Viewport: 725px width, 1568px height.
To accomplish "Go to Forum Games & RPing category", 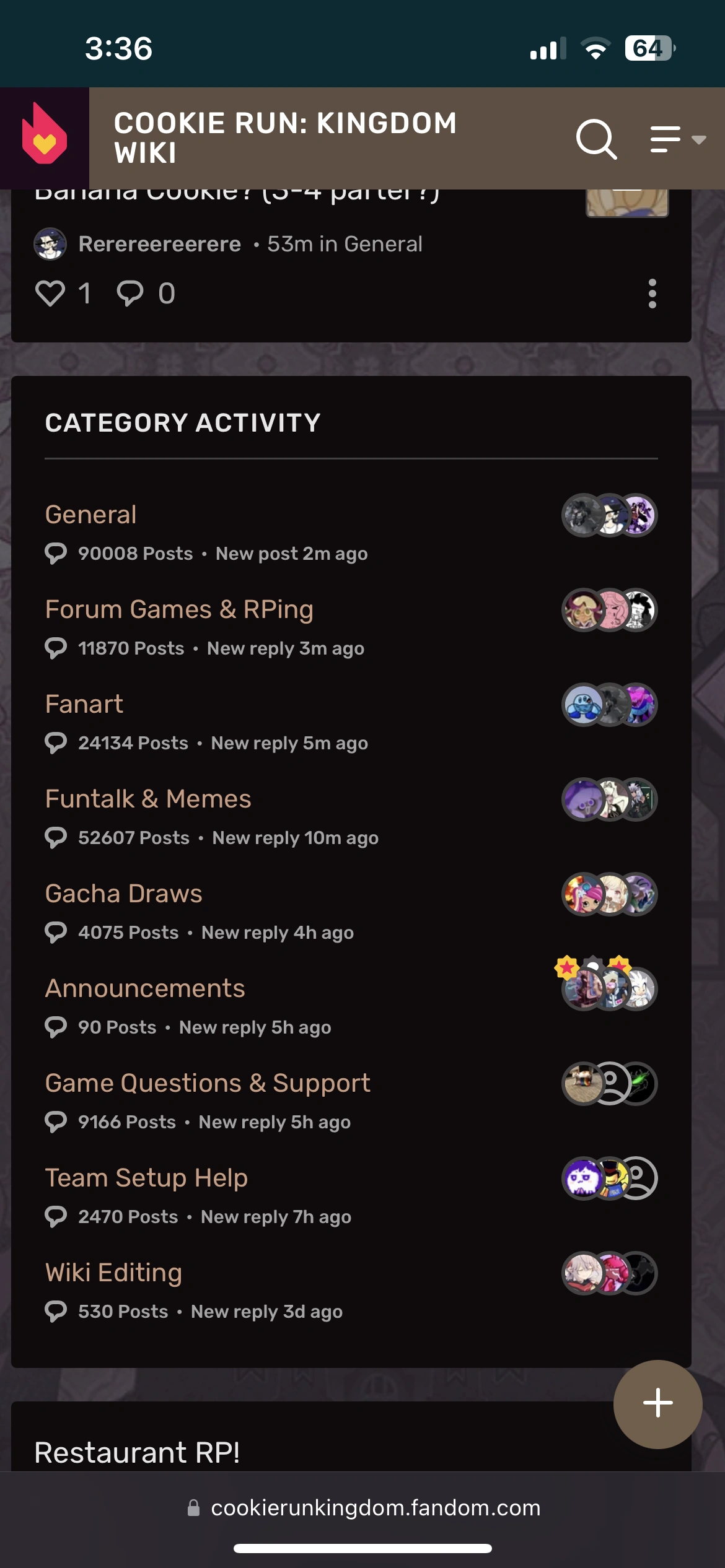I will (179, 609).
